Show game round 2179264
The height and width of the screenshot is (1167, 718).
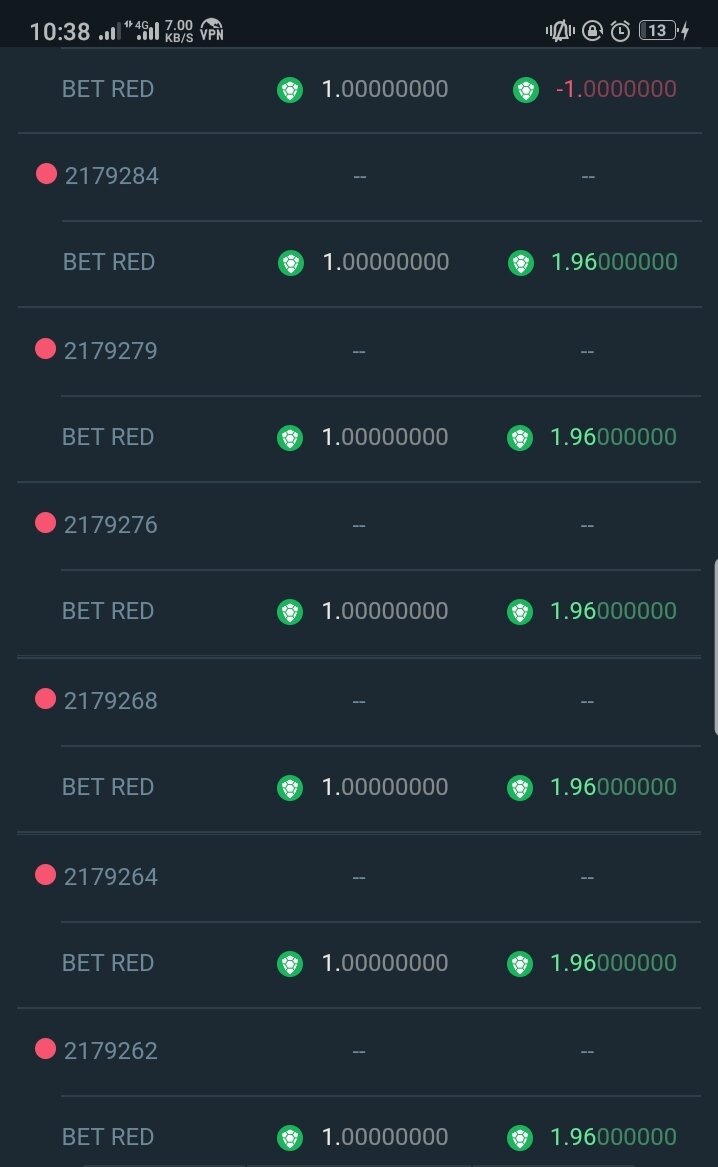110,877
